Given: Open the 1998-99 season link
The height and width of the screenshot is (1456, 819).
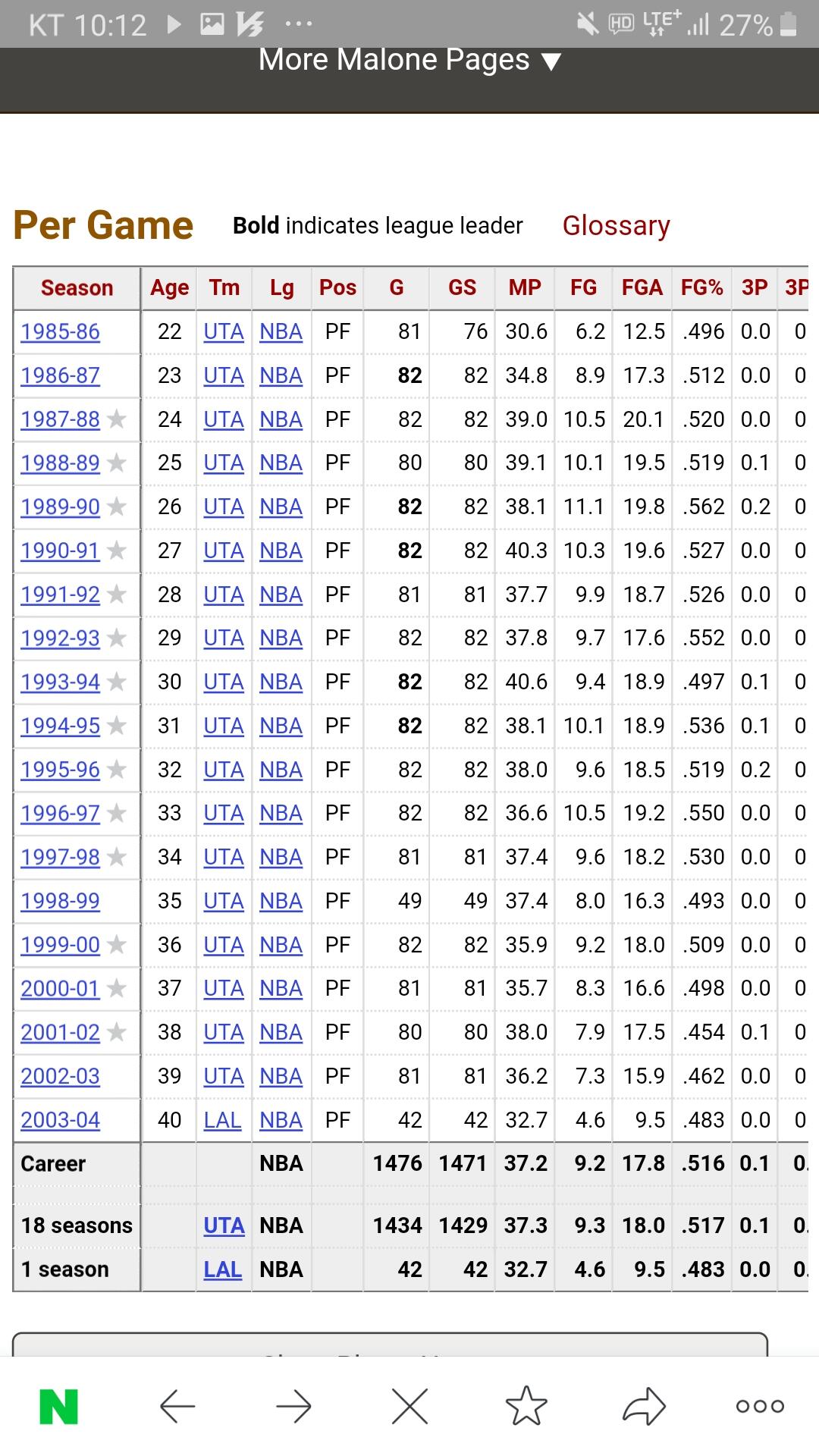Looking at the screenshot, I should [60, 901].
